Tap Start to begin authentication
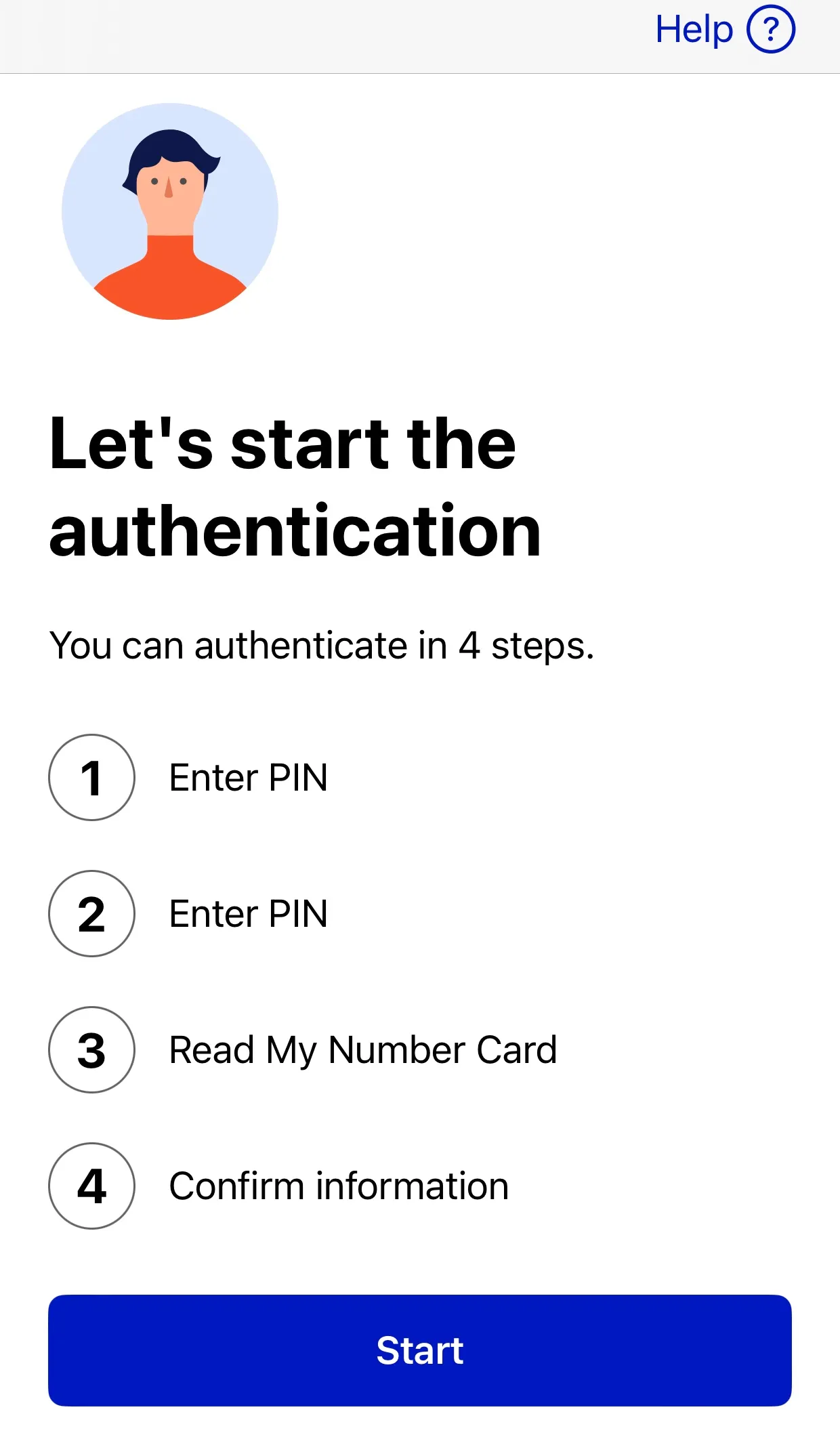This screenshot has height=1439, width=840. click(420, 1350)
